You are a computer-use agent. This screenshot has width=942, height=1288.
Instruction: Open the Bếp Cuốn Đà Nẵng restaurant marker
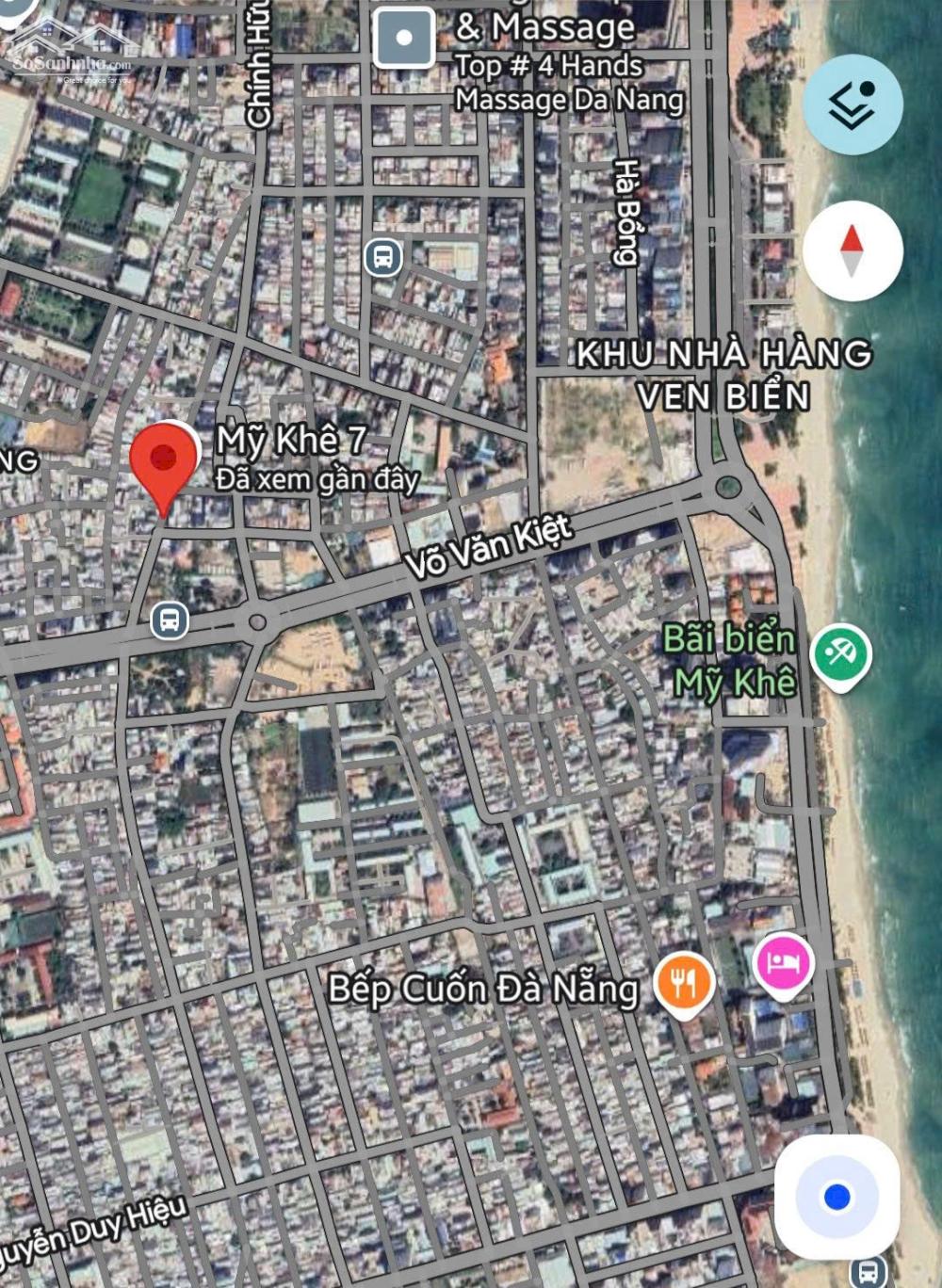(x=685, y=983)
